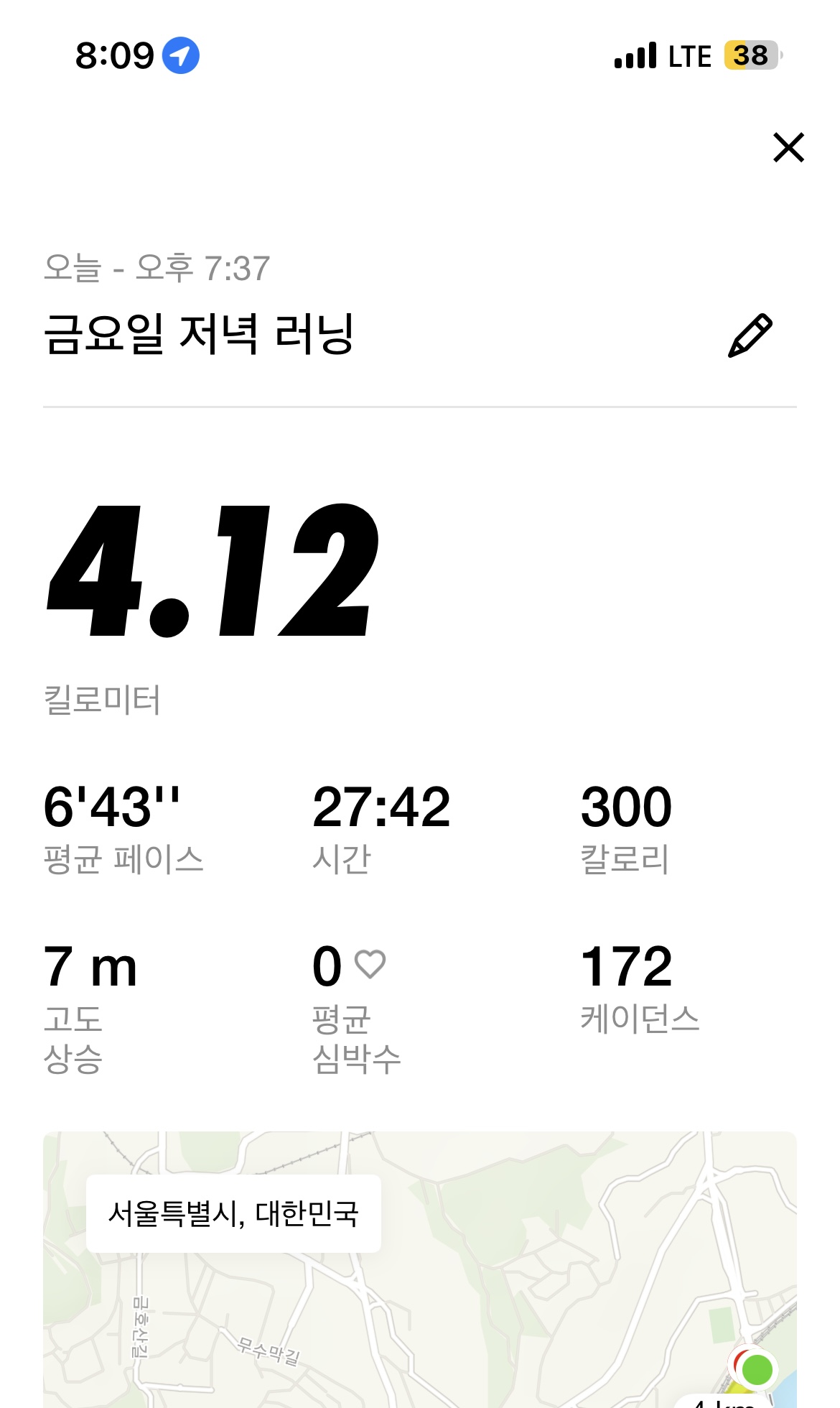Close the run summary screen

(788, 147)
